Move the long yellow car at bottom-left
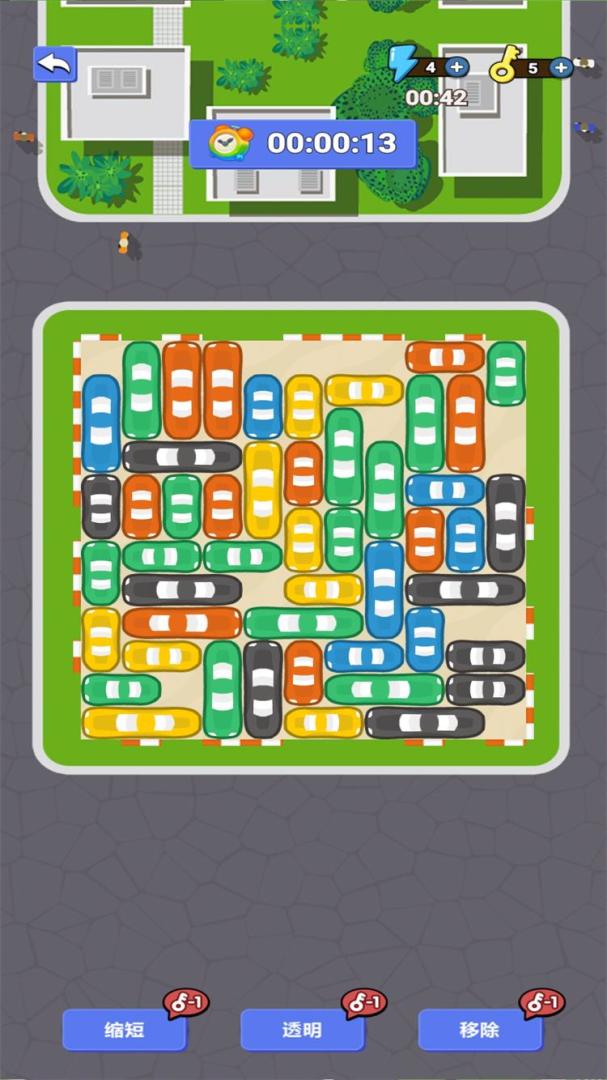 tap(141, 722)
